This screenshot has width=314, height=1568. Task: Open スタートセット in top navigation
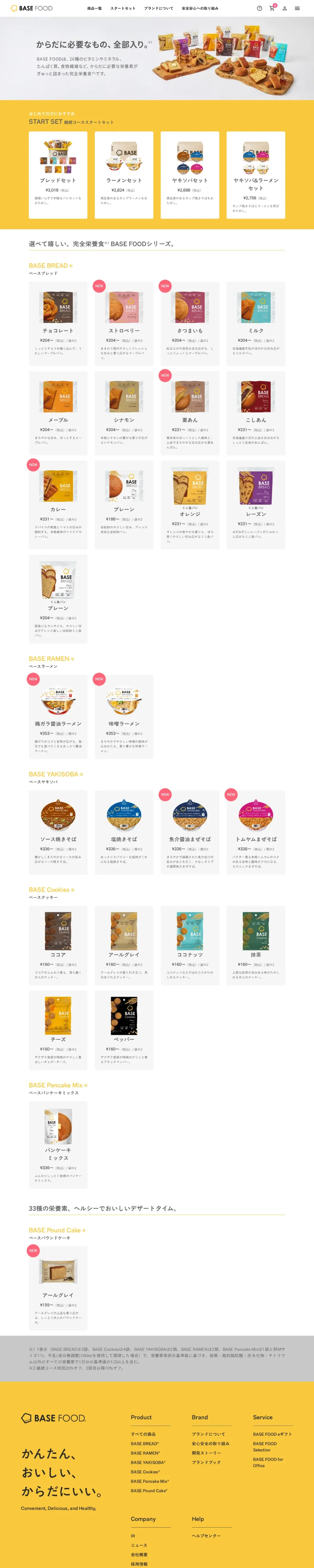pyautogui.click(x=122, y=8)
